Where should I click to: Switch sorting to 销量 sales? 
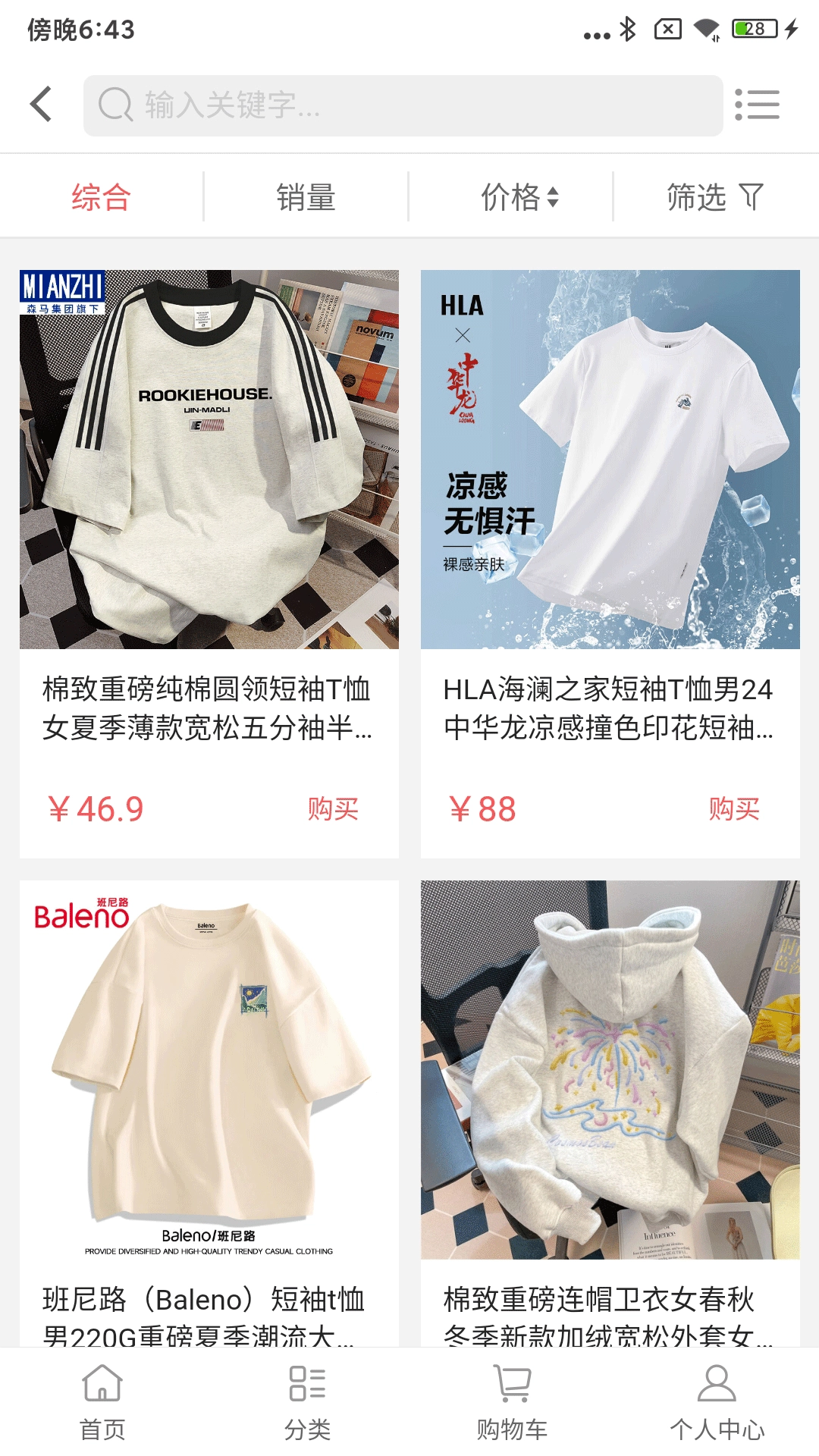(307, 196)
